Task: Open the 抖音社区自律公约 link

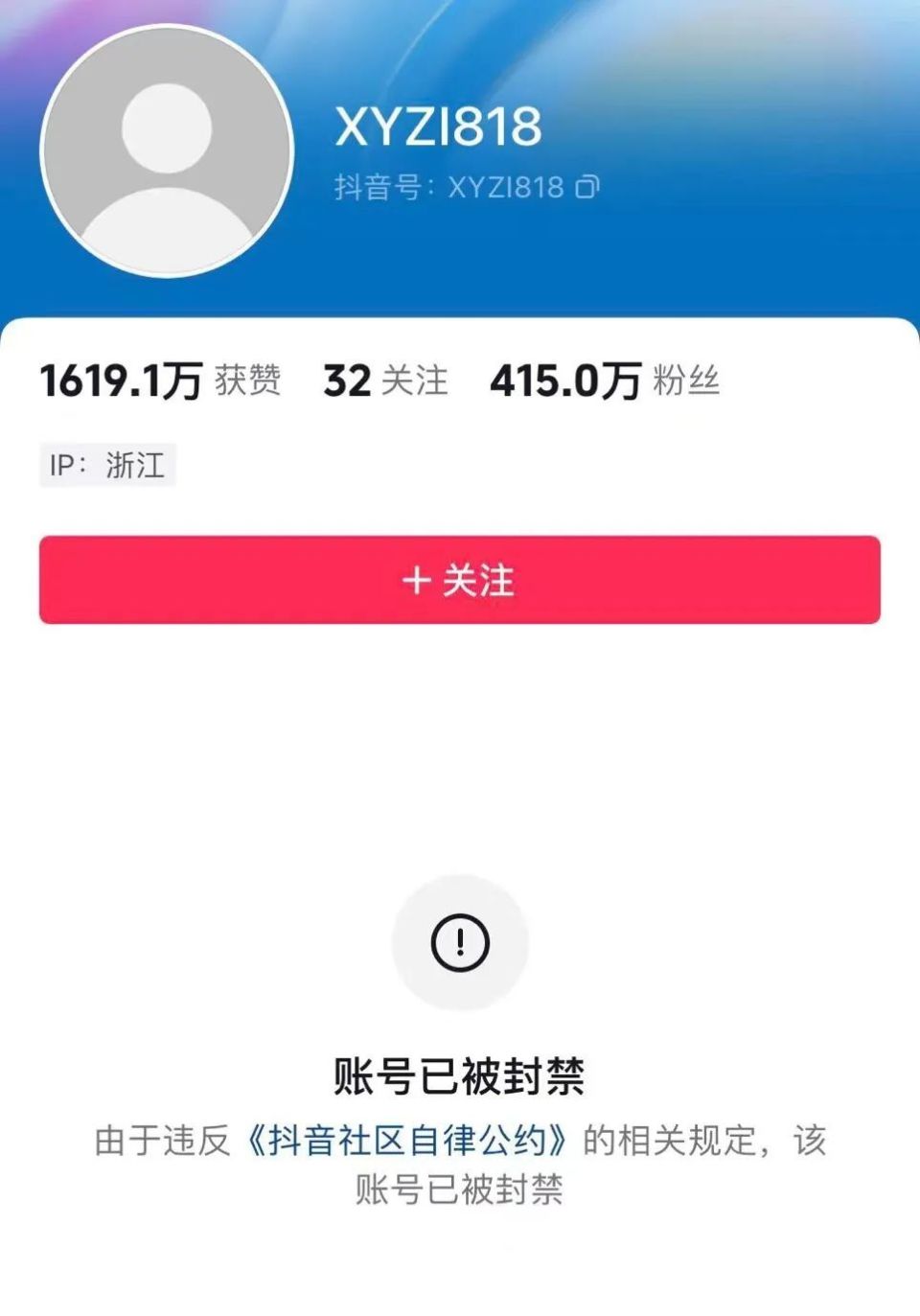Action: (407, 1141)
